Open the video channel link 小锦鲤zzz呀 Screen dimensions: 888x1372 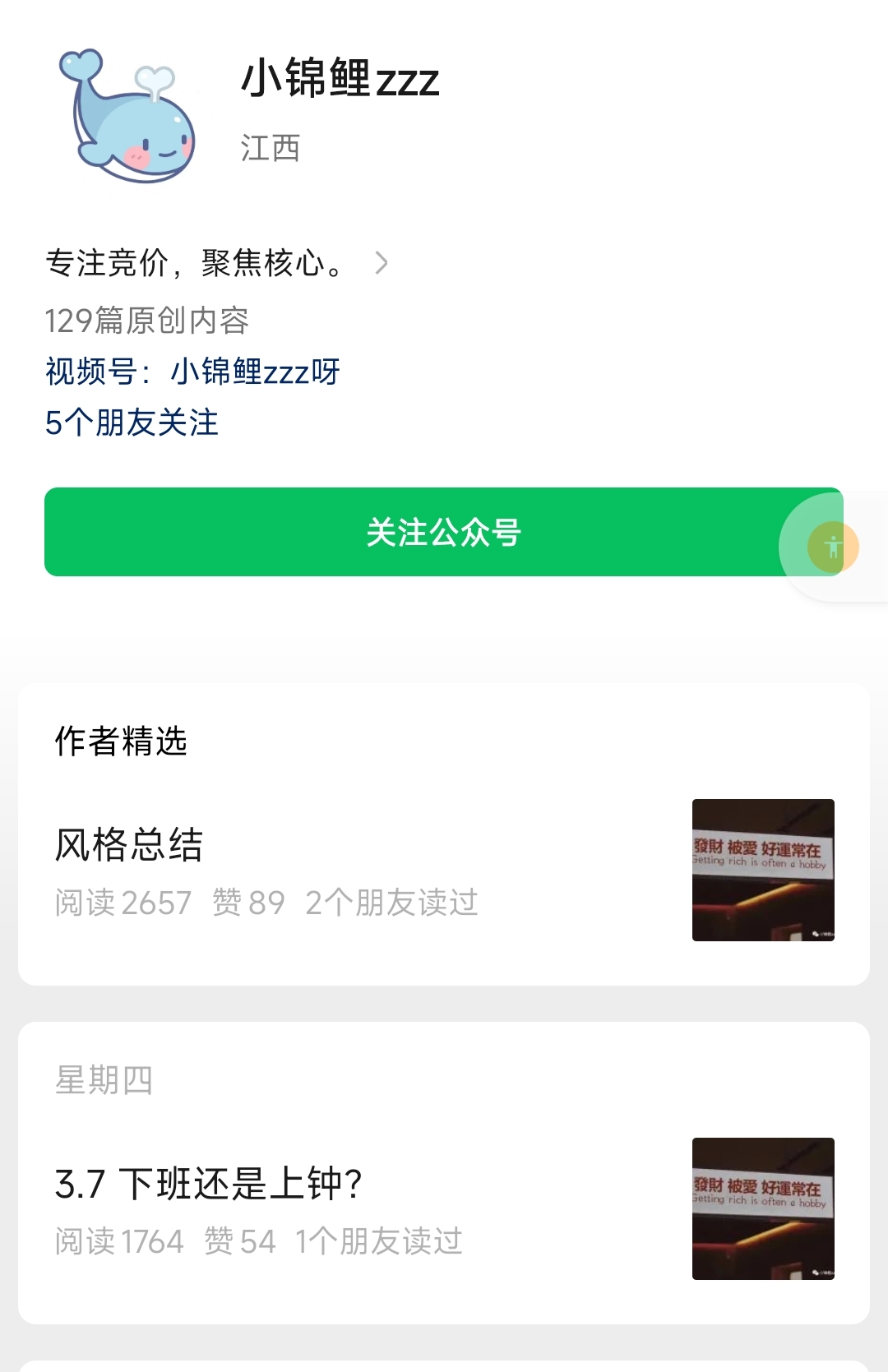click(255, 372)
